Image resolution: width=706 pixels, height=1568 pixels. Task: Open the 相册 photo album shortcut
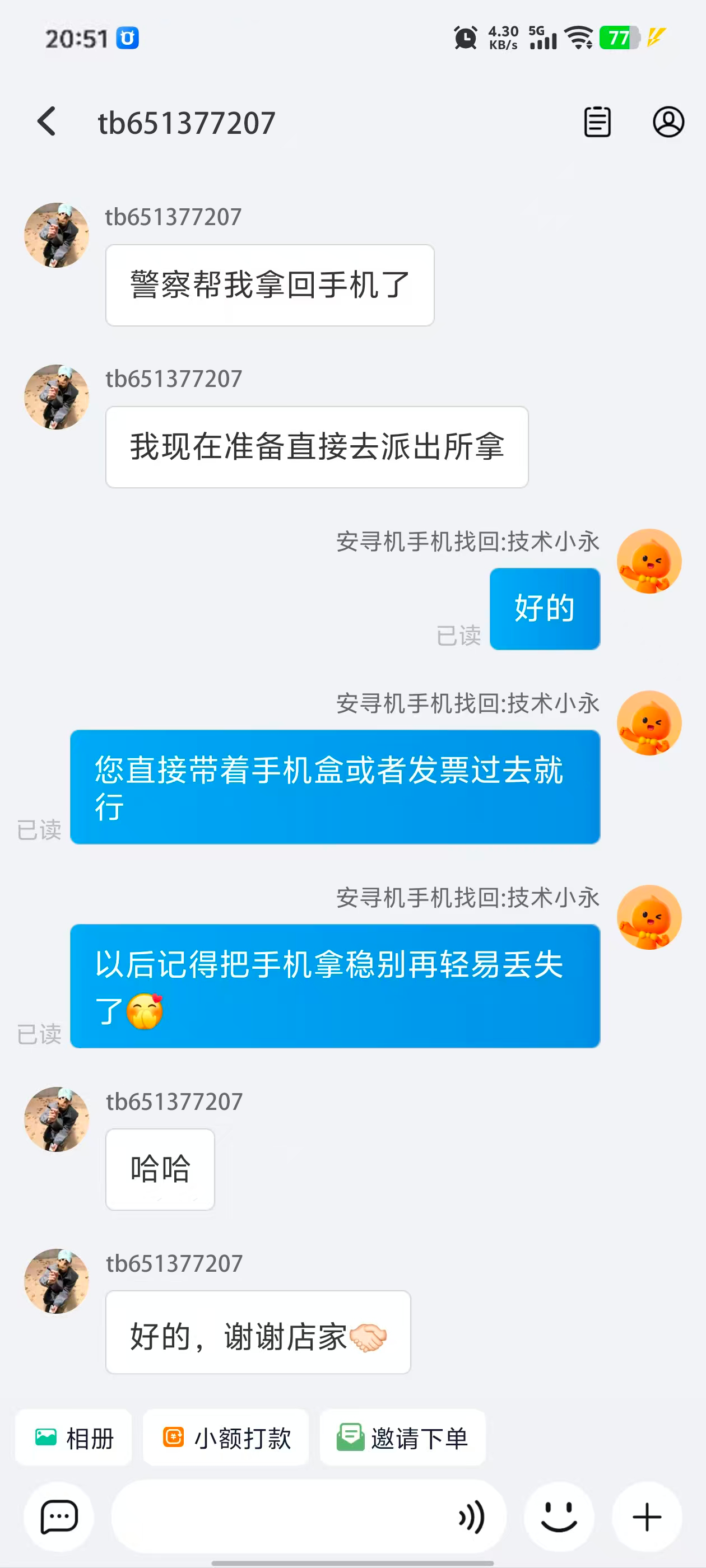(x=74, y=1438)
